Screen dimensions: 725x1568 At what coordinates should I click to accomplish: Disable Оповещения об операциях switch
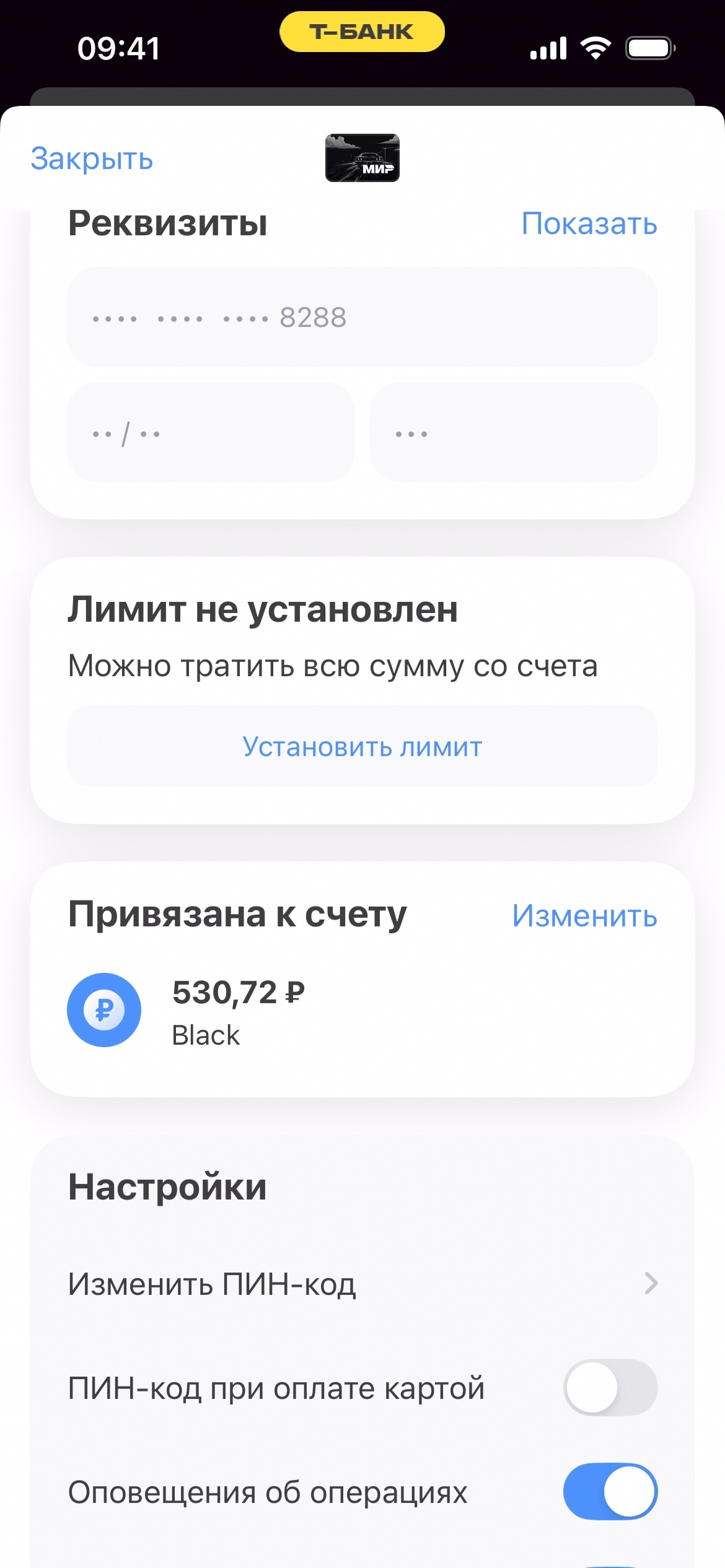click(x=610, y=1491)
